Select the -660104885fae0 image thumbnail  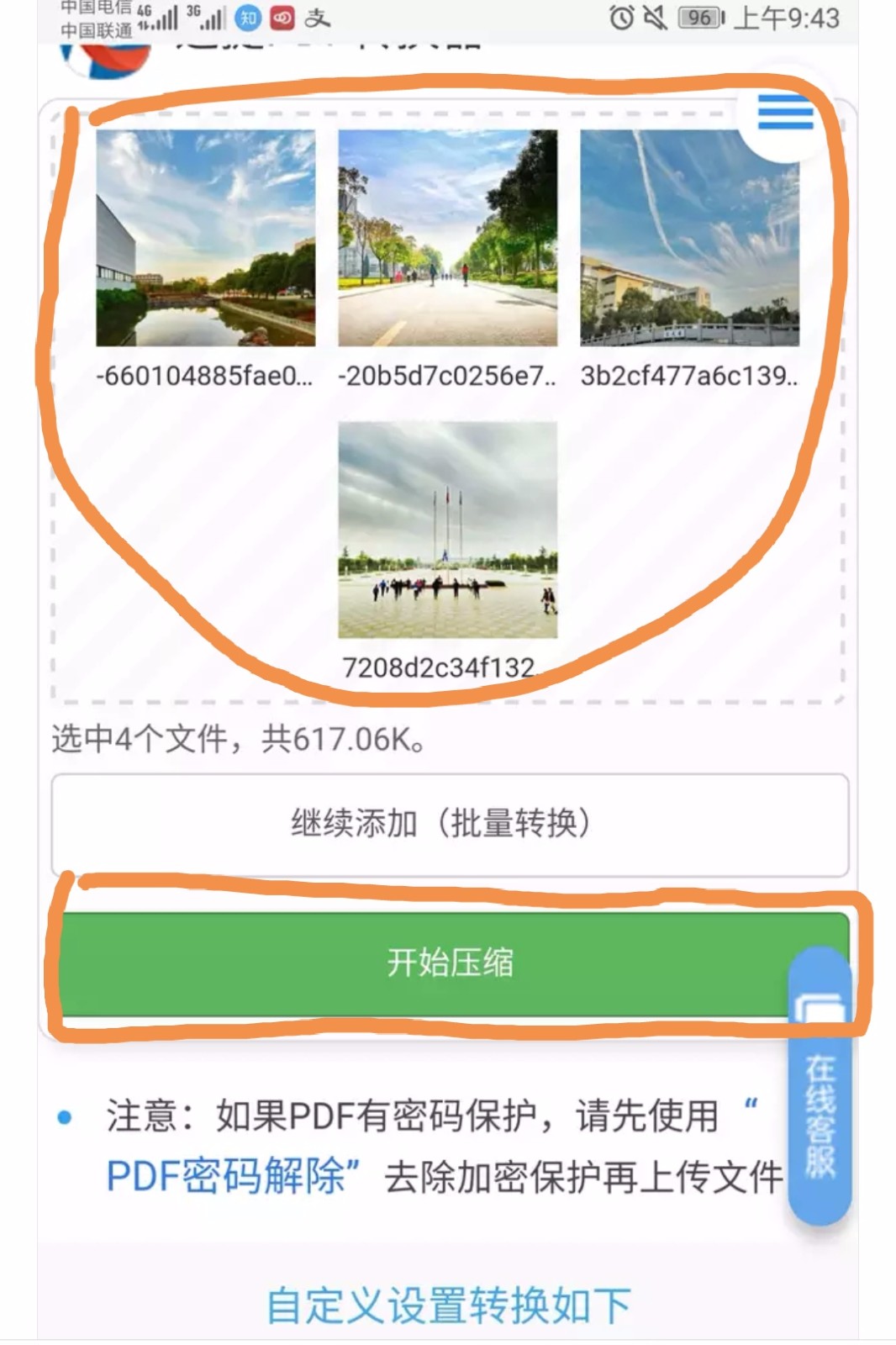pos(206,238)
